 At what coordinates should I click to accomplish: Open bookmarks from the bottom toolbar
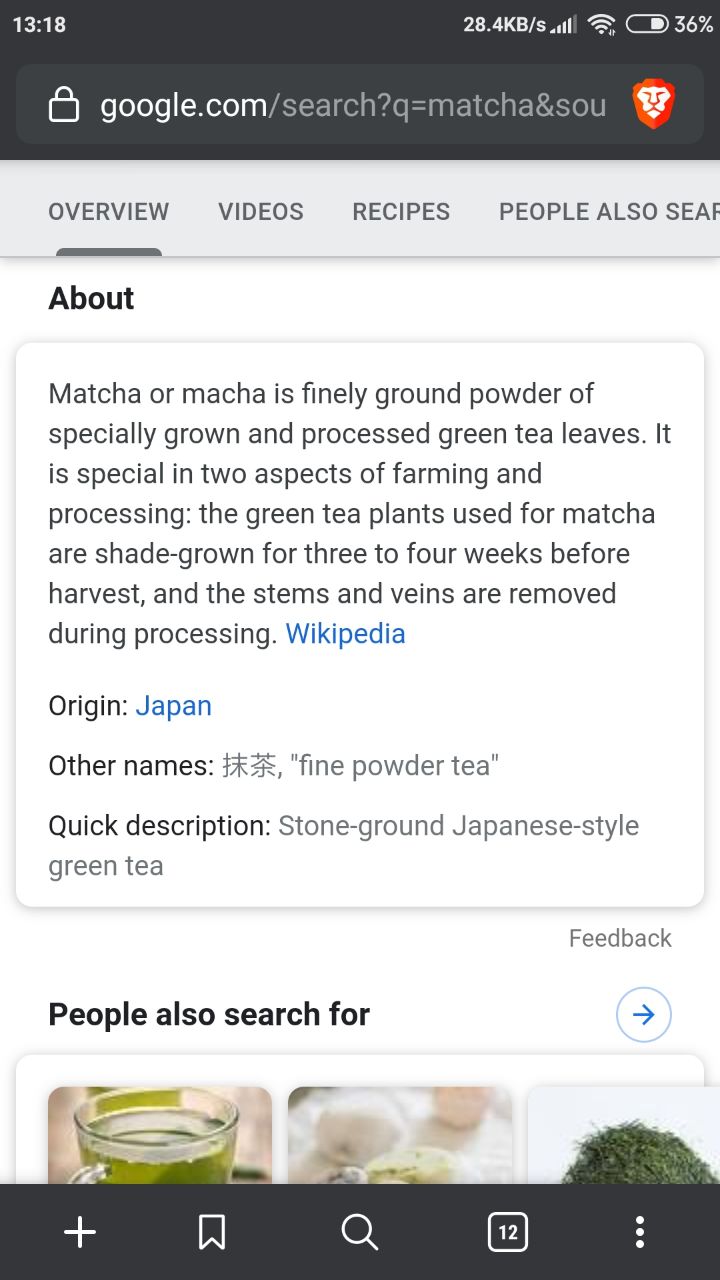[212, 1232]
